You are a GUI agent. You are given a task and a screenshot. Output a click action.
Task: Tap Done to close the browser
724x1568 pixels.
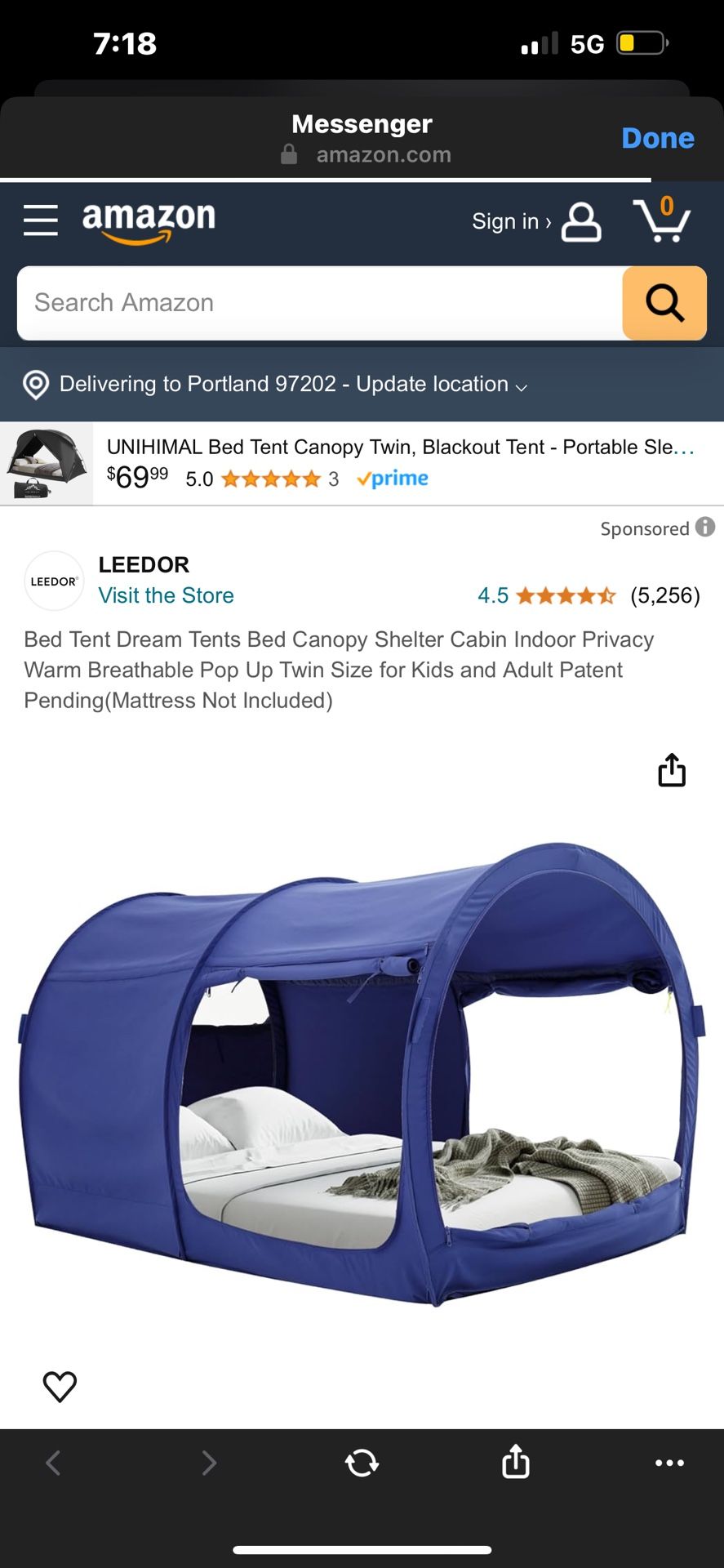[657, 138]
